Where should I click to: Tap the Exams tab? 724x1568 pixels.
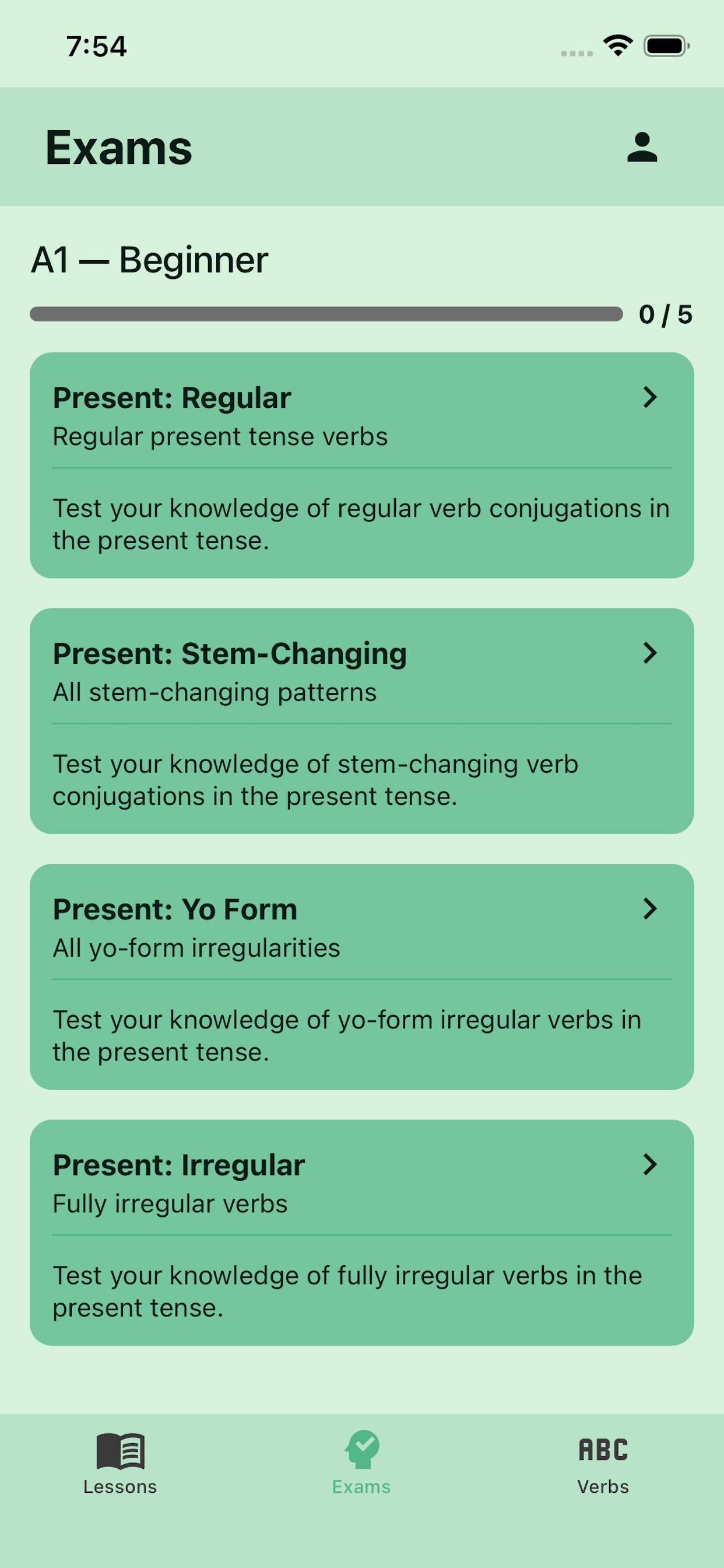coord(361,1464)
